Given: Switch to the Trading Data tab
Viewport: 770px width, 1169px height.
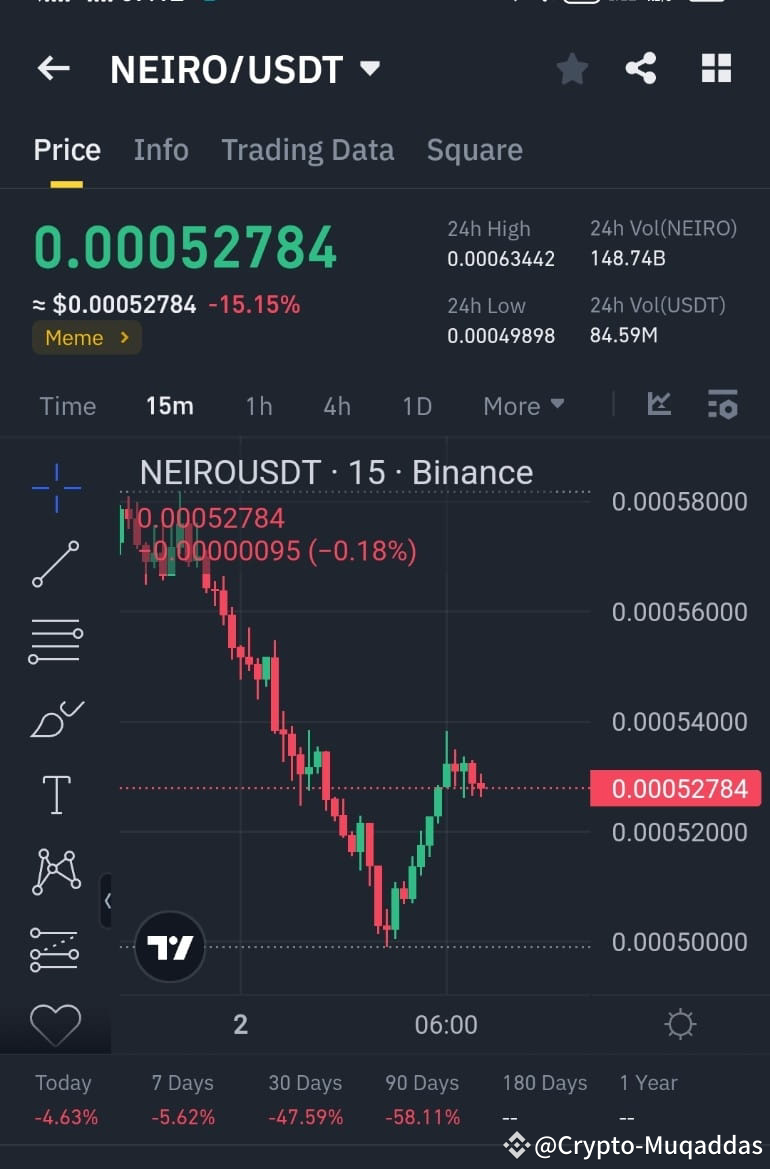Looking at the screenshot, I should pos(308,149).
